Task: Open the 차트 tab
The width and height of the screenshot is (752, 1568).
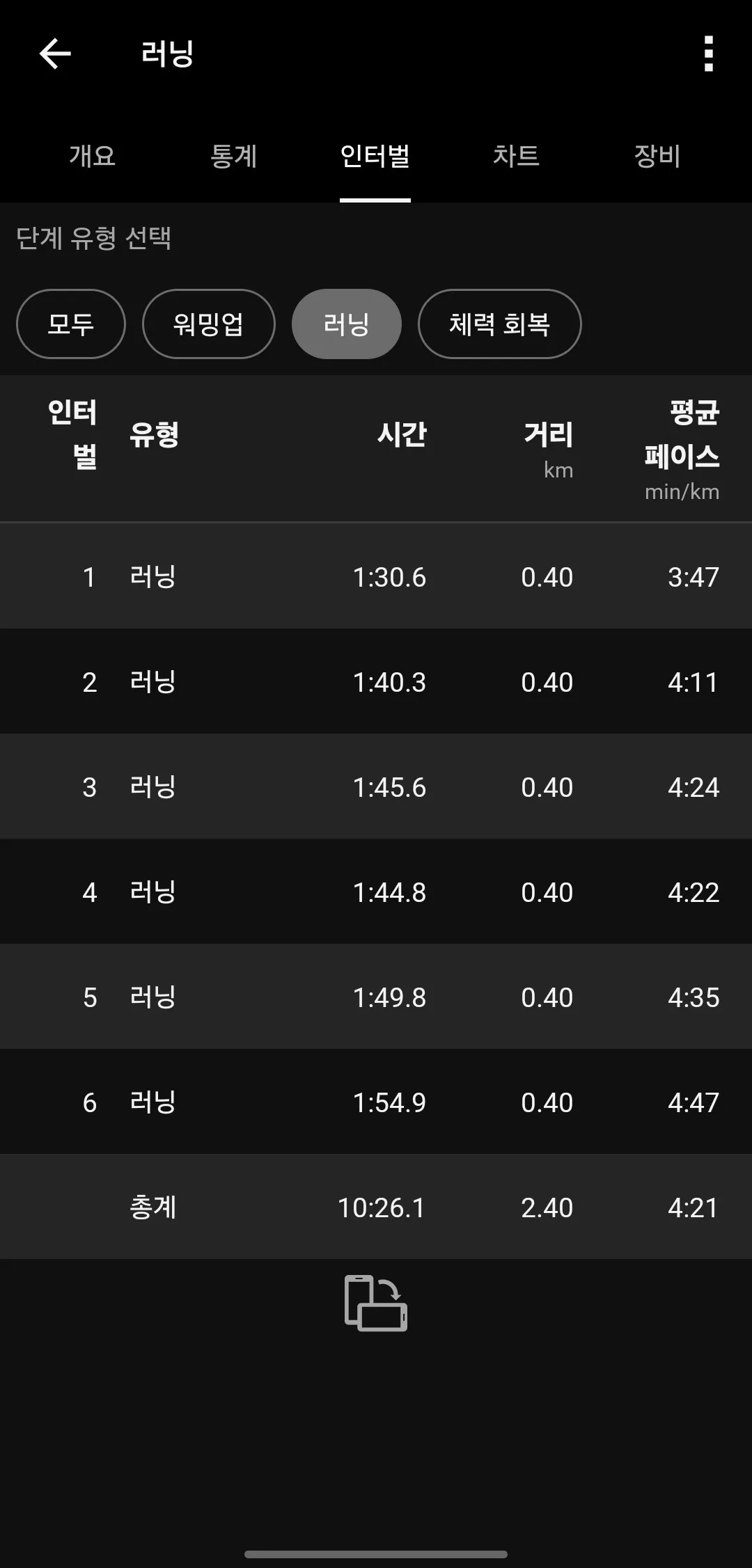Action: coord(516,155)
